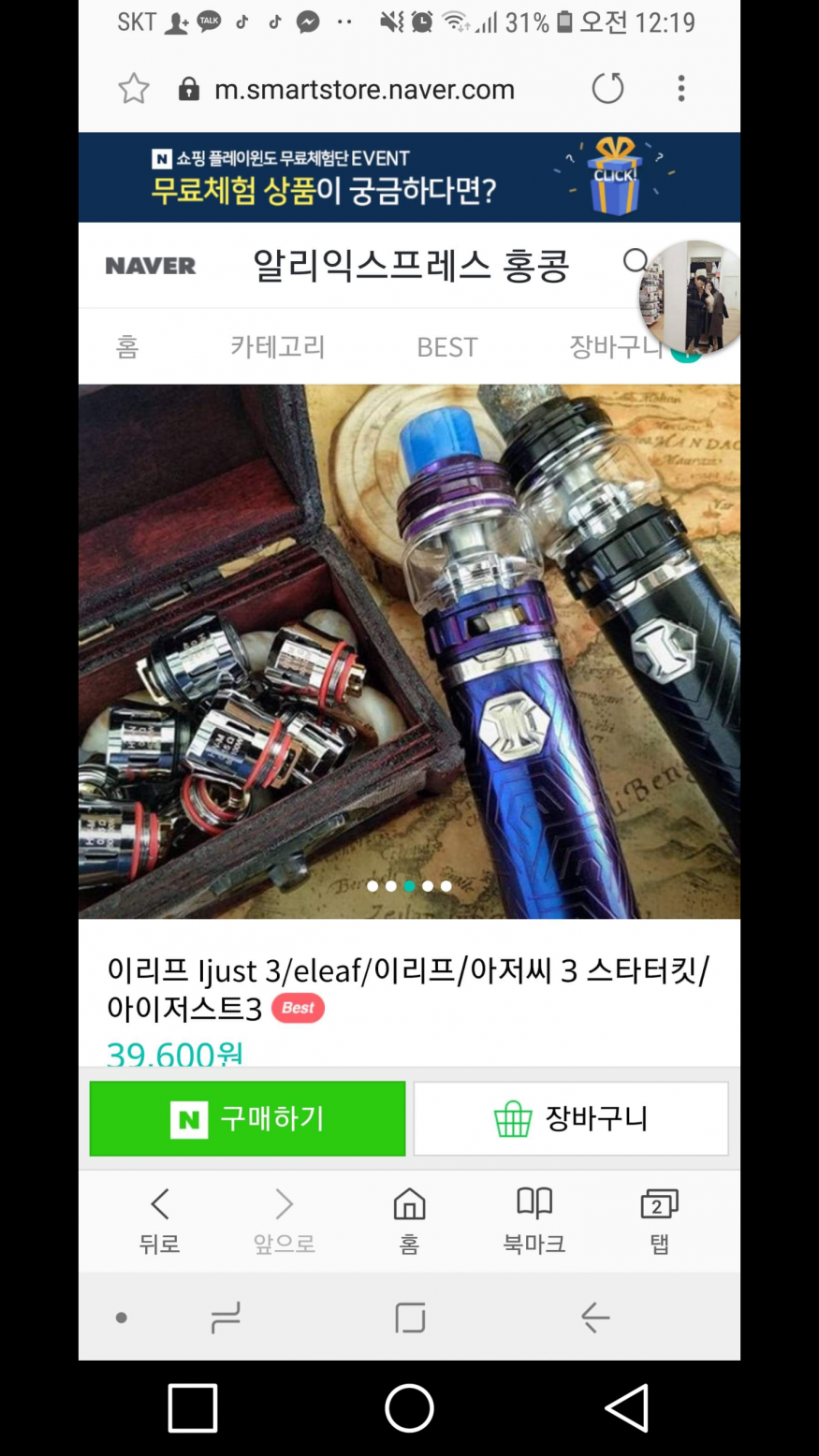Screen dimensions: 819x1456
Task: Switch to the 카테고리 tab
Action: click(277, 347)
